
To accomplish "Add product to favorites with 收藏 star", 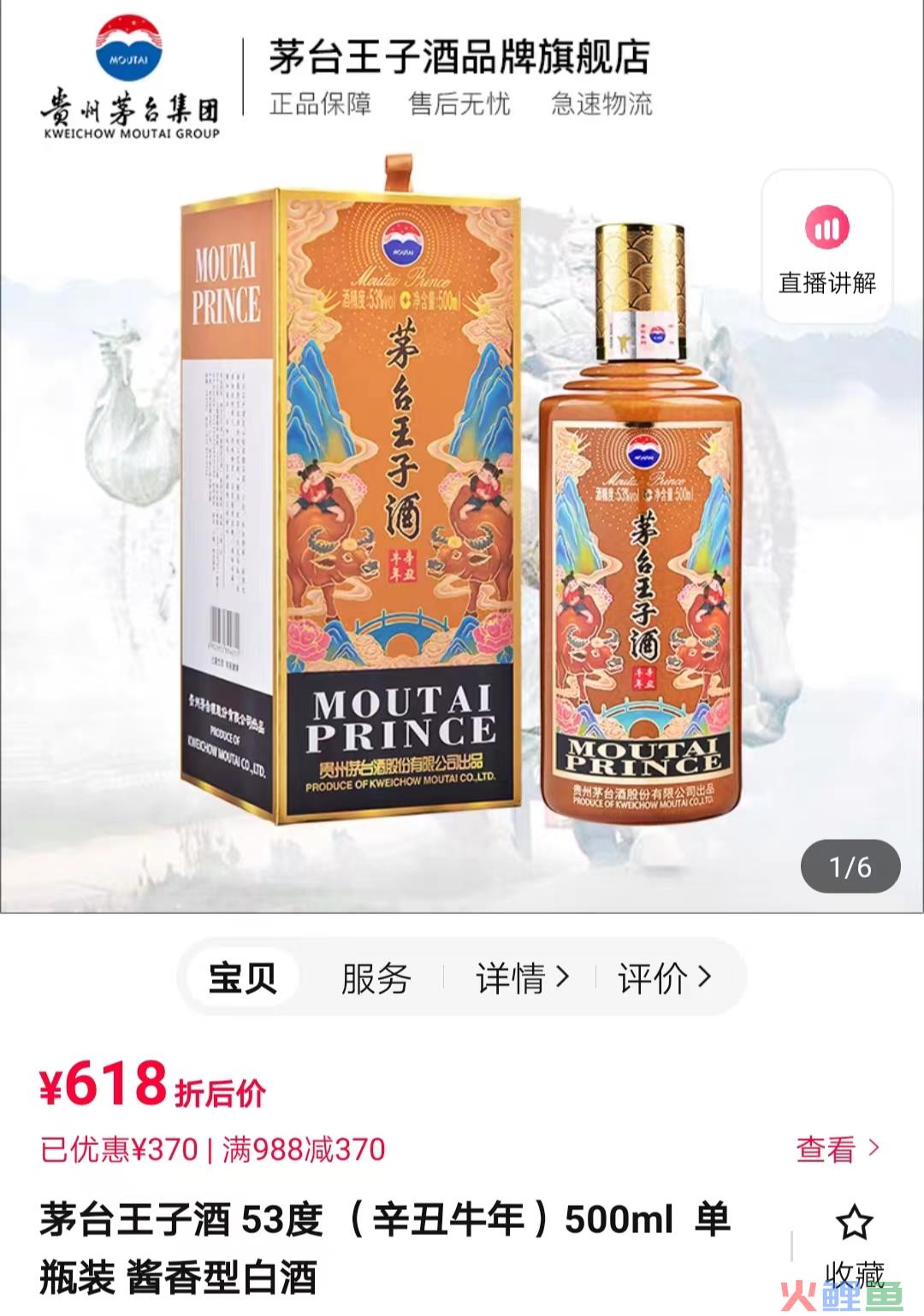I will tap(853, 1225).
